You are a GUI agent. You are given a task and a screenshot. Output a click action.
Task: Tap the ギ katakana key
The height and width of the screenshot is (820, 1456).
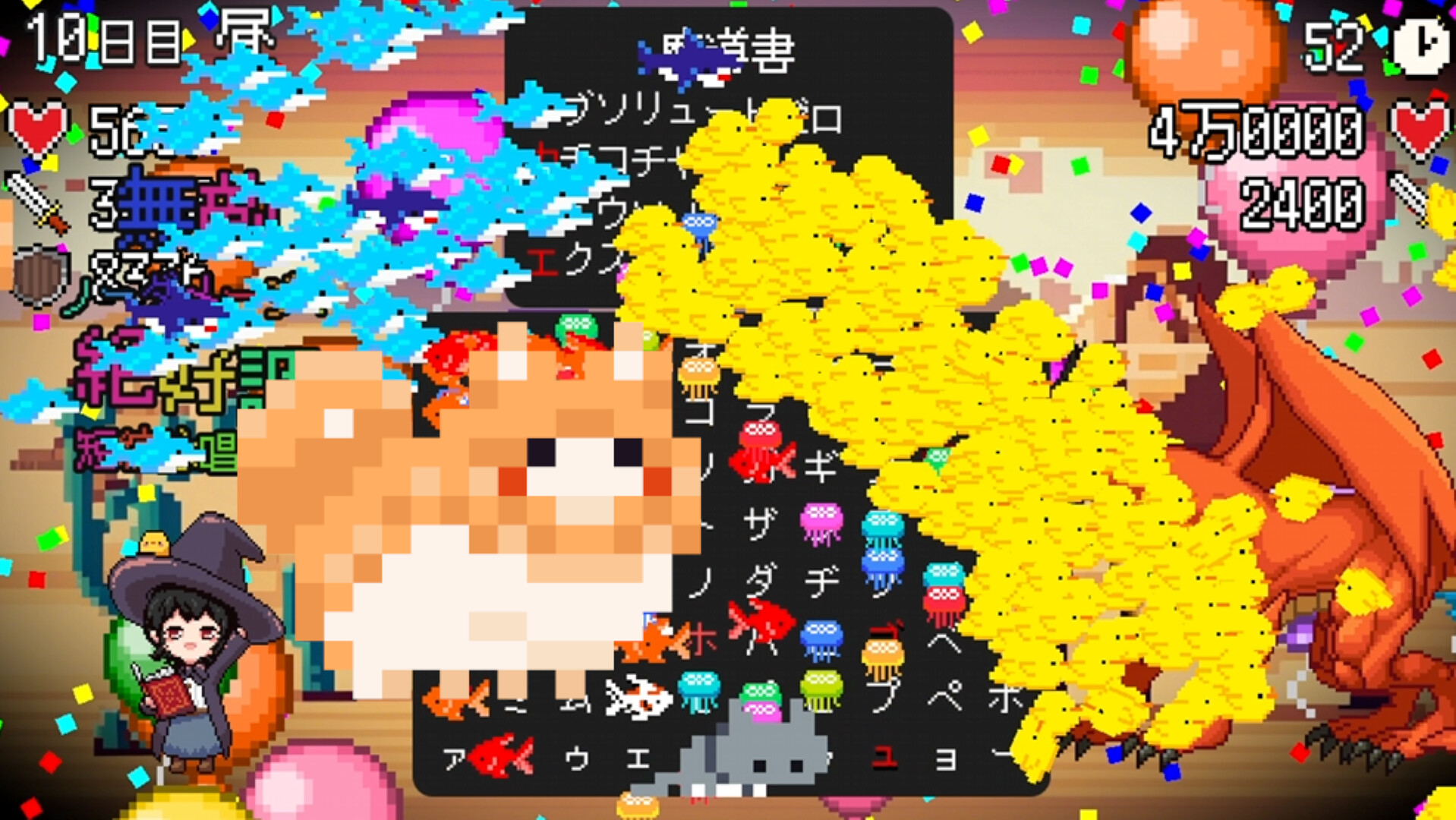click(x=821, y=465)
